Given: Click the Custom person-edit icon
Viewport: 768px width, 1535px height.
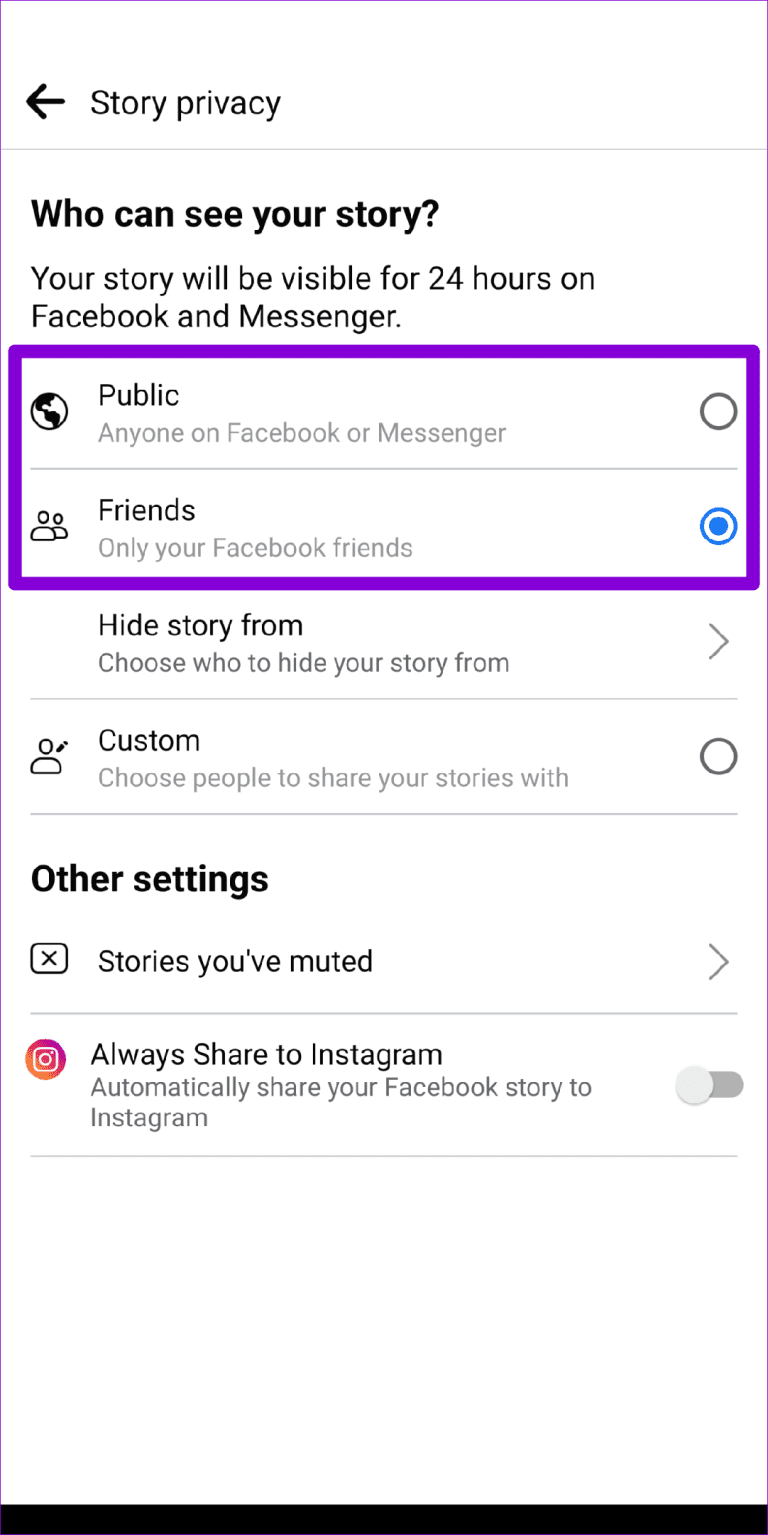Looking at the screenshot, I should (x=48, y=756).
